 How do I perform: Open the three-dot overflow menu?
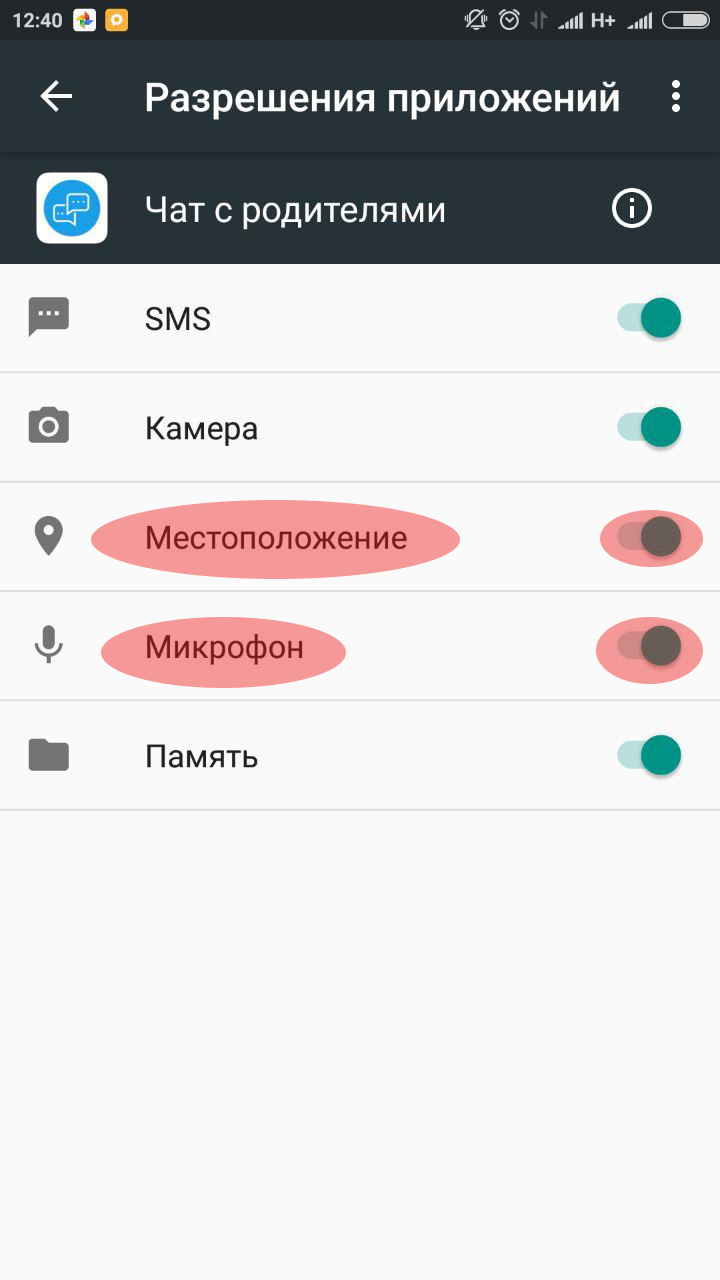point(676,96)
